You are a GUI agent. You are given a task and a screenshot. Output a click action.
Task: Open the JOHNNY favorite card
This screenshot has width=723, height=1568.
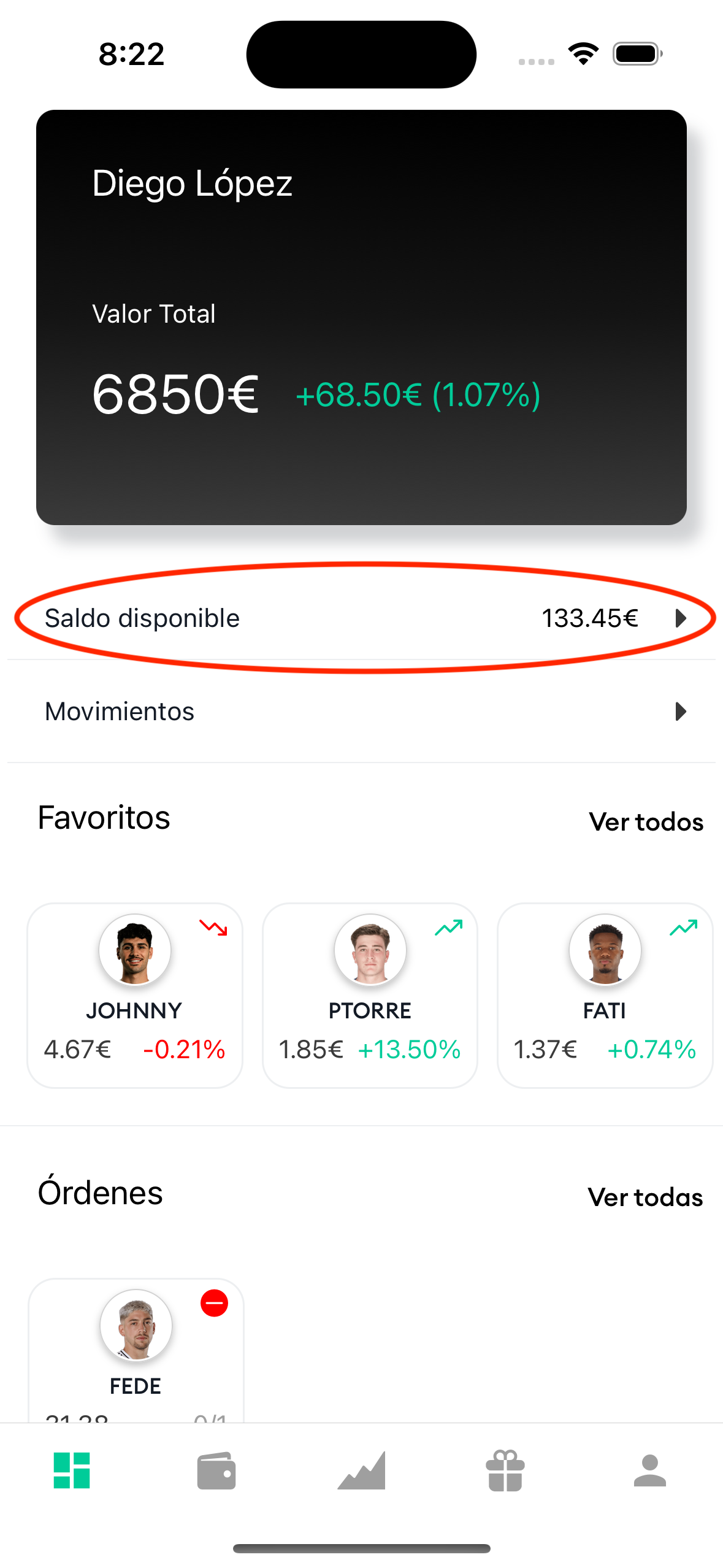[135, 995]
